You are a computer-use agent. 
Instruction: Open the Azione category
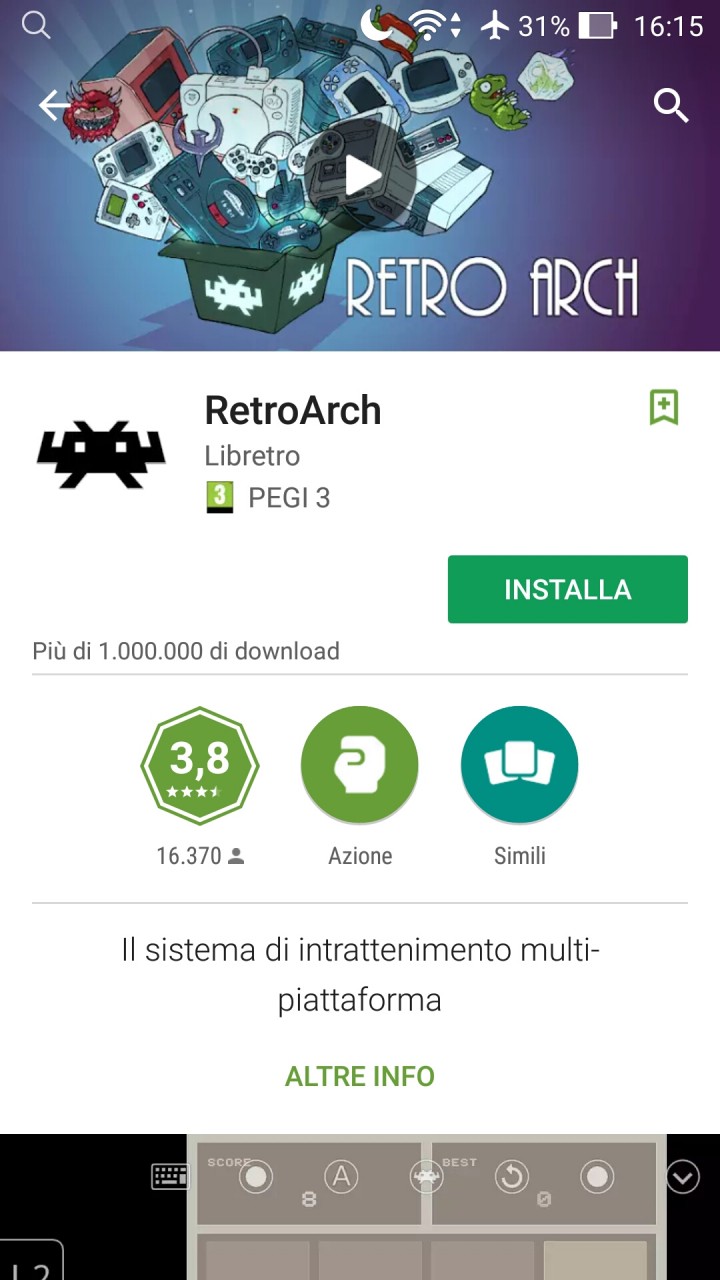(360, 766)
